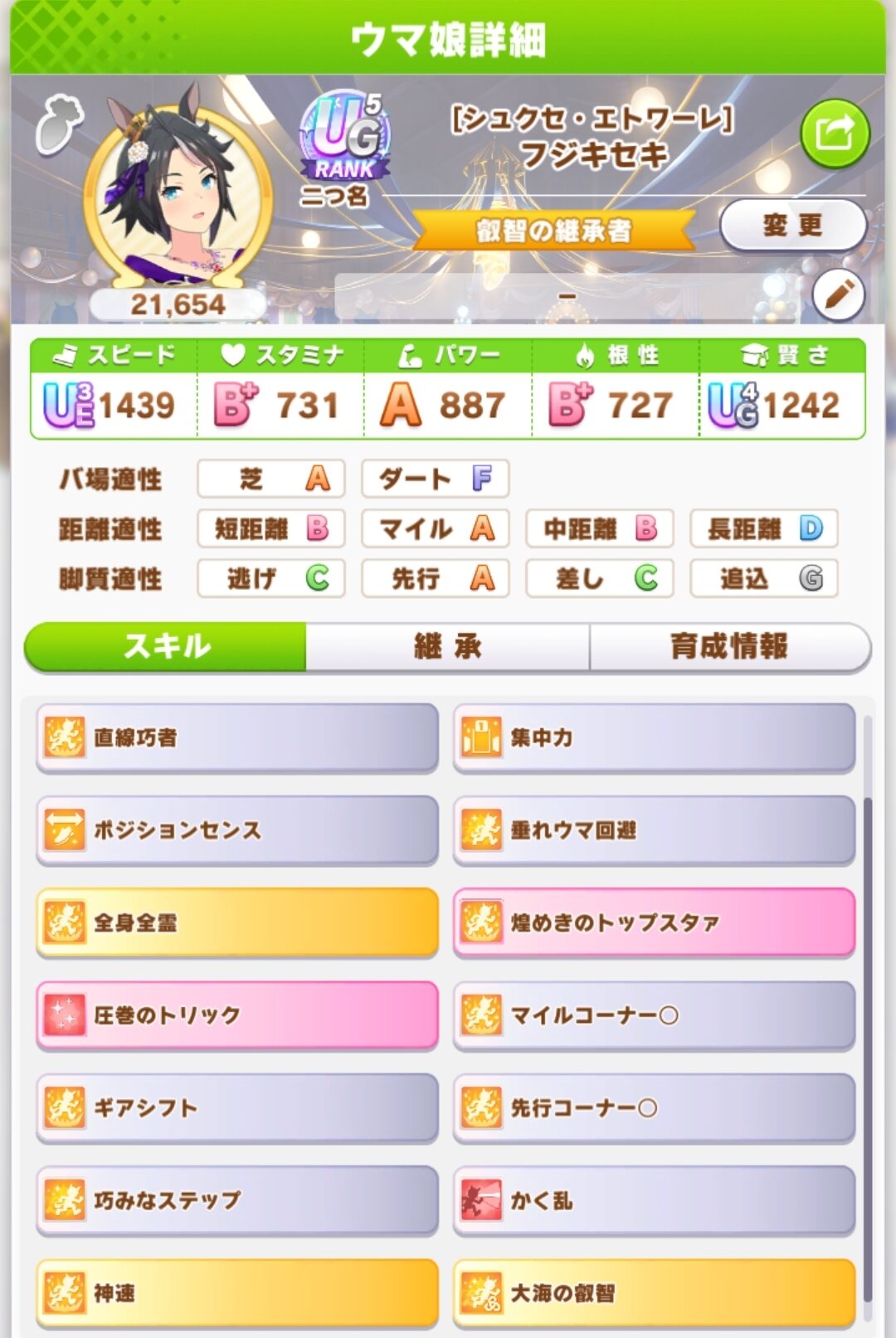Check the かく乱 skill
Image resolution: width=896 pixels, height=1338 pixels.
654,1200
